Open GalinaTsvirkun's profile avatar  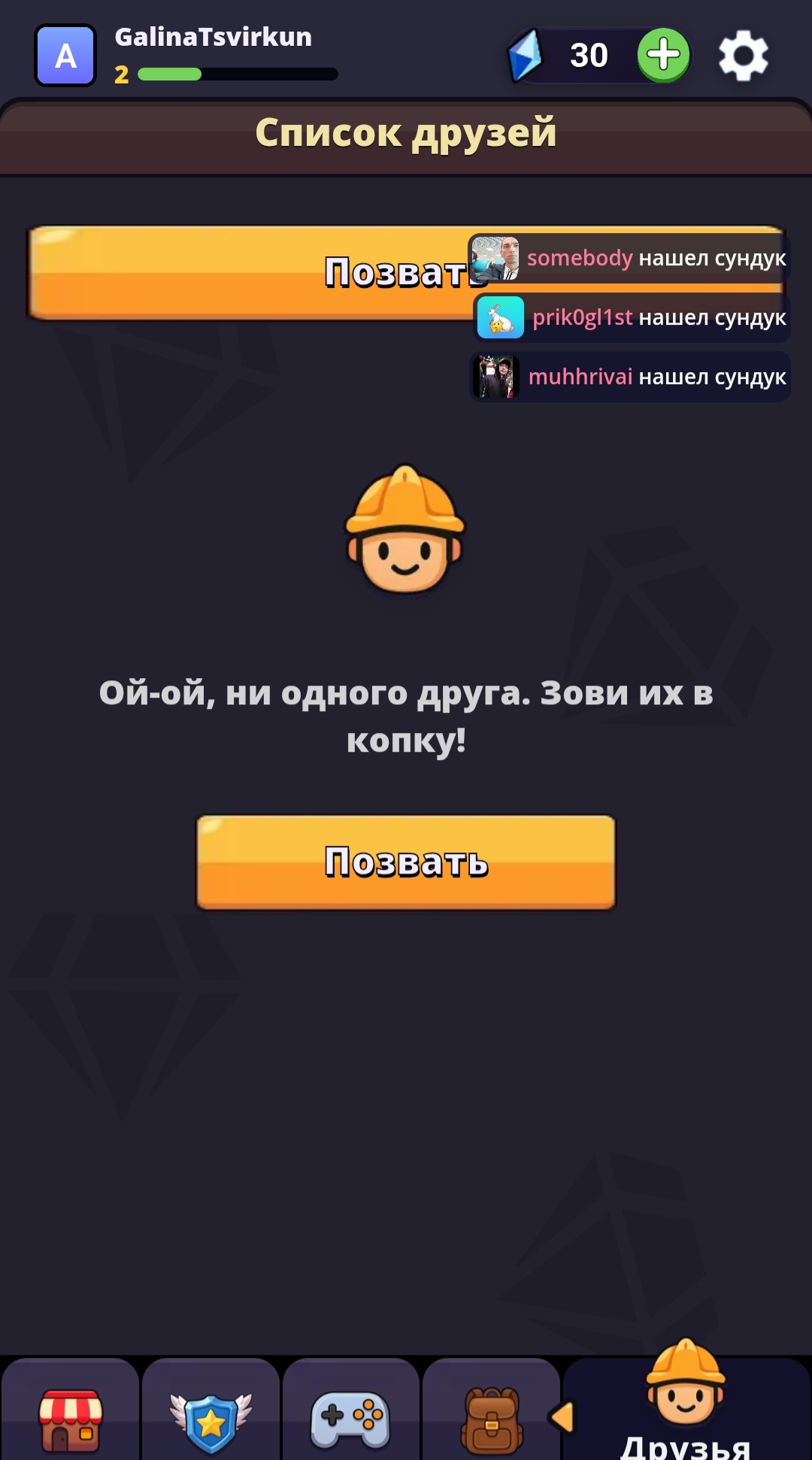click(x=65, y=56)
